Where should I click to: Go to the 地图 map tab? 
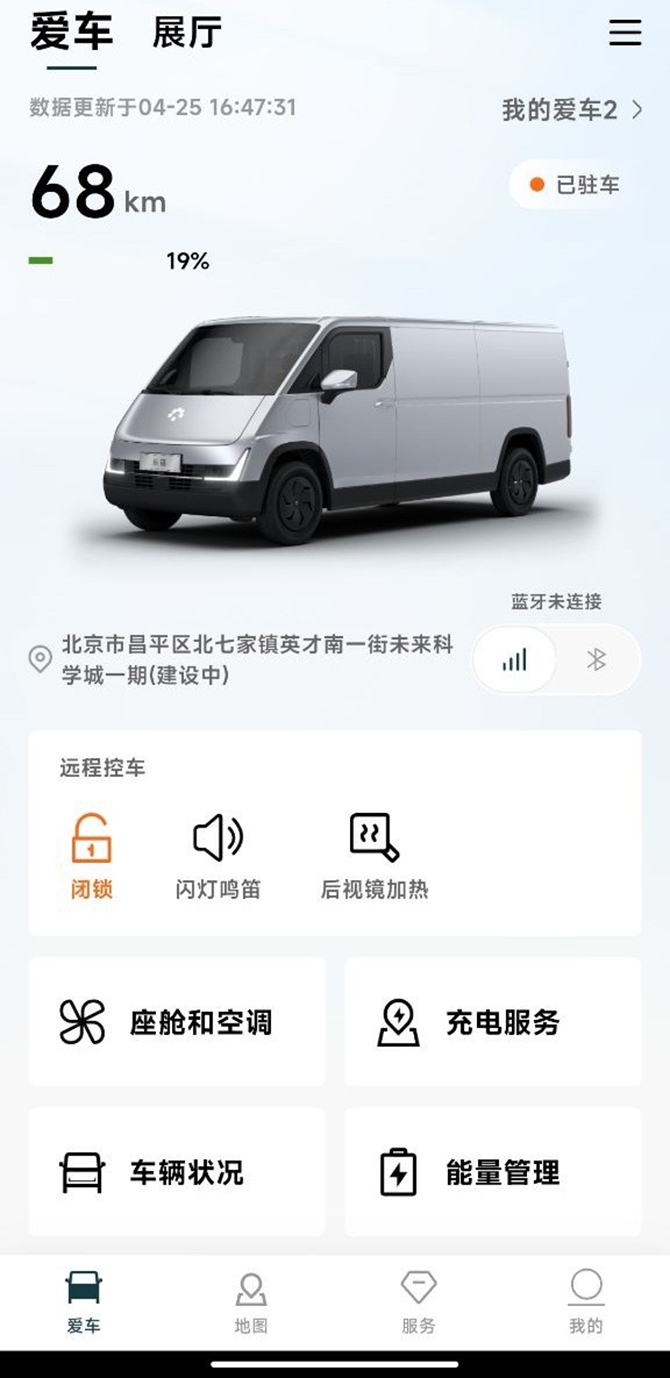point(251,1302)
